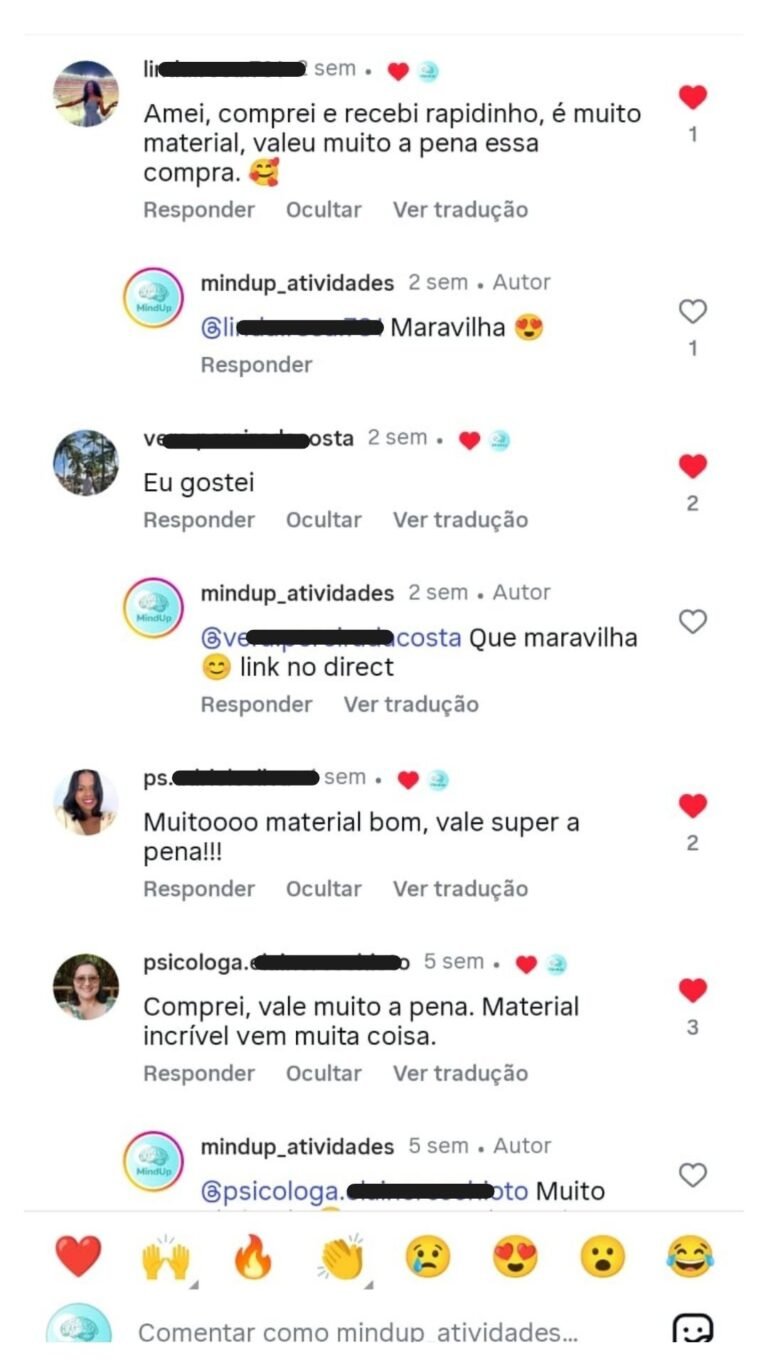This screenshot has width=768, height=1365.
Task: Add the heart-eyes emoji
Action: tap(515, 1257)
